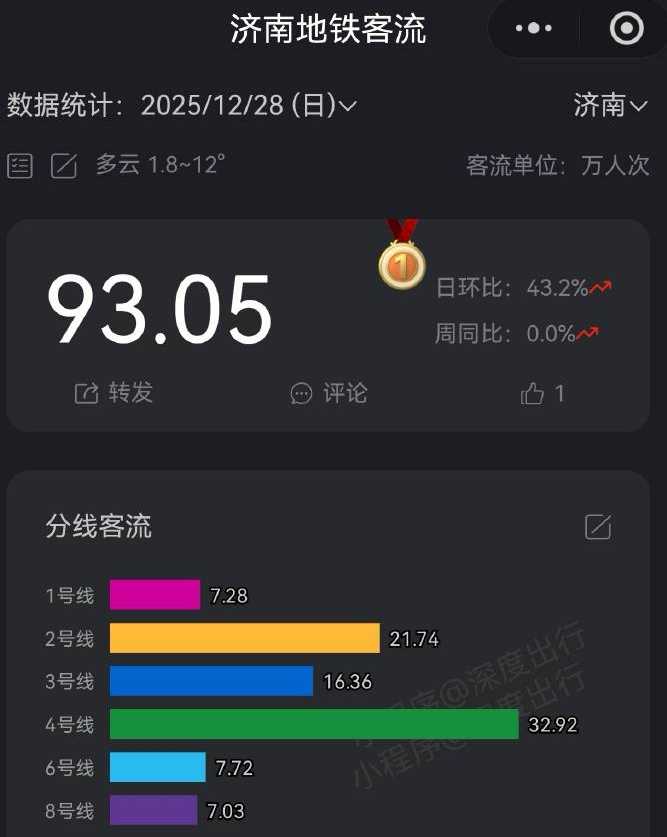Screen dimensions: 667x837
Task: Open the 评论 comments
Action: click(329, 393)
